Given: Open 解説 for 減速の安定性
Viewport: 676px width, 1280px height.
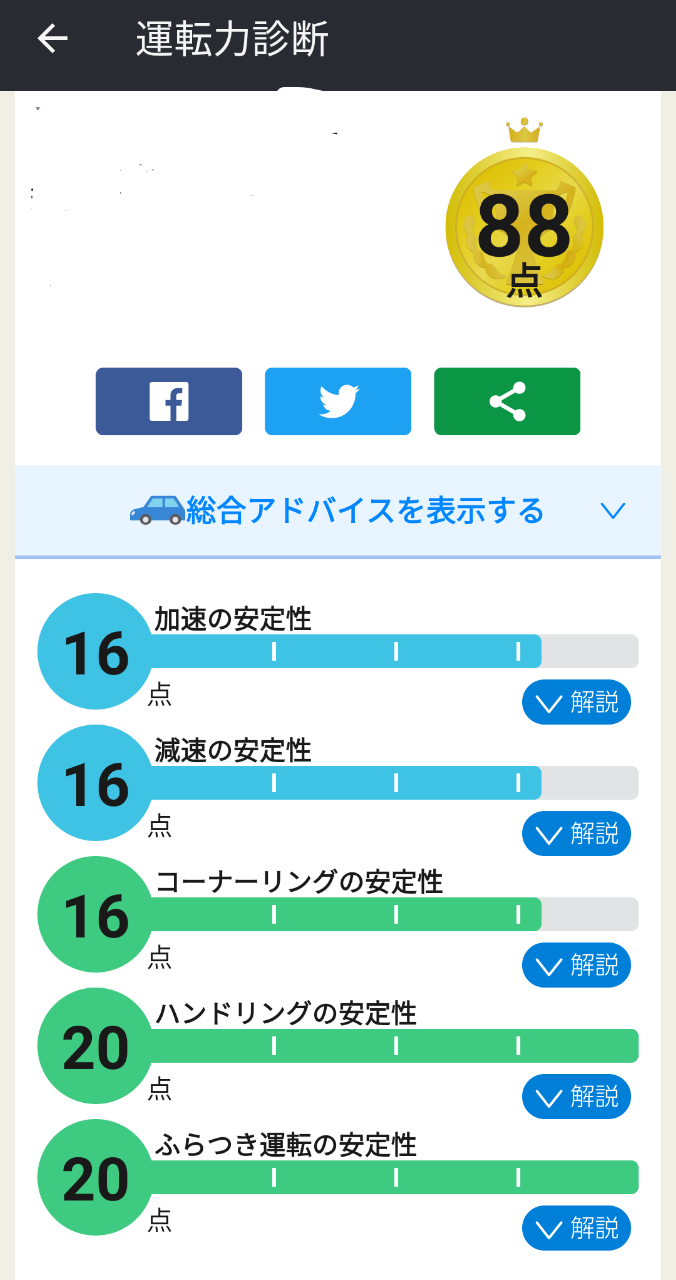Looking at the screenshot, I should [577, 833].
